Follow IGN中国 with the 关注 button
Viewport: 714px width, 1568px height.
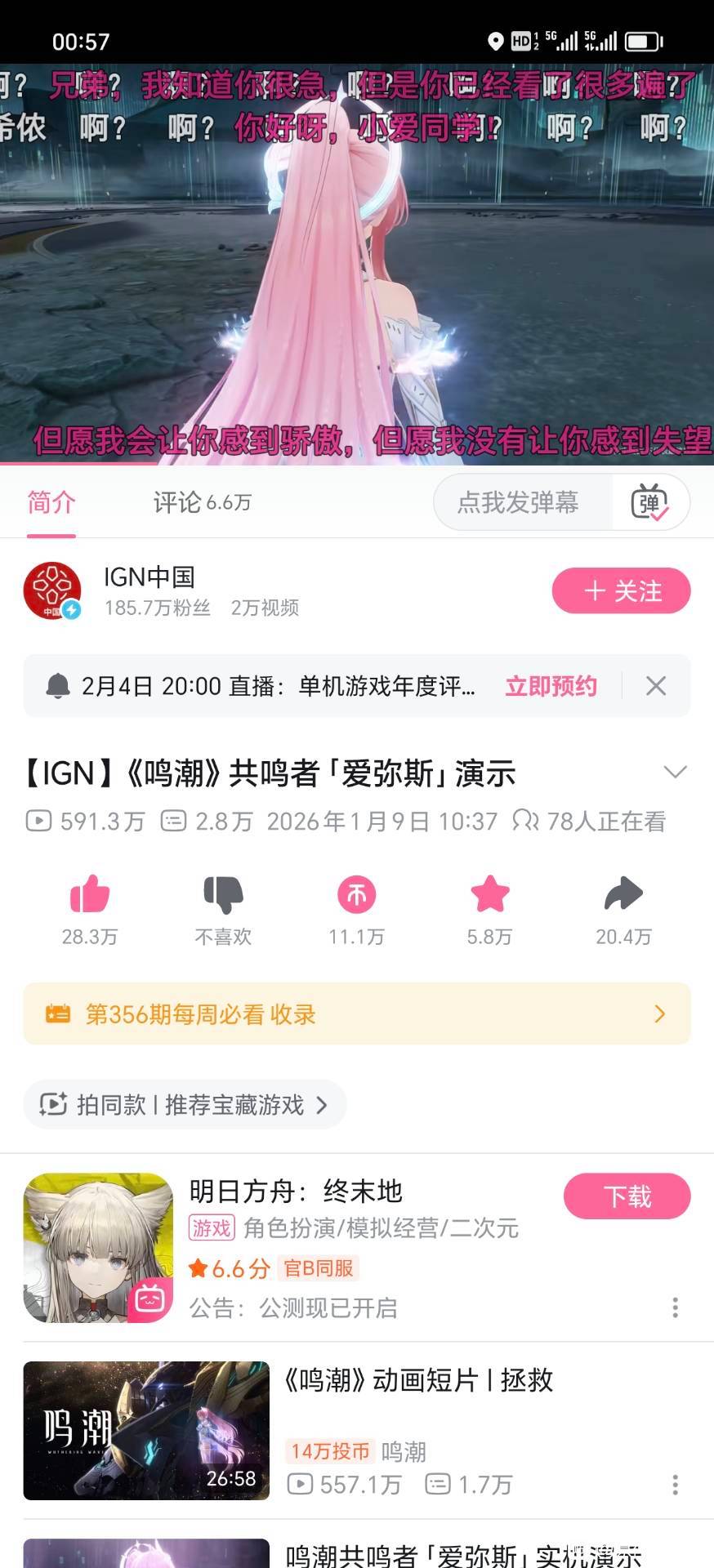(621, 590)
